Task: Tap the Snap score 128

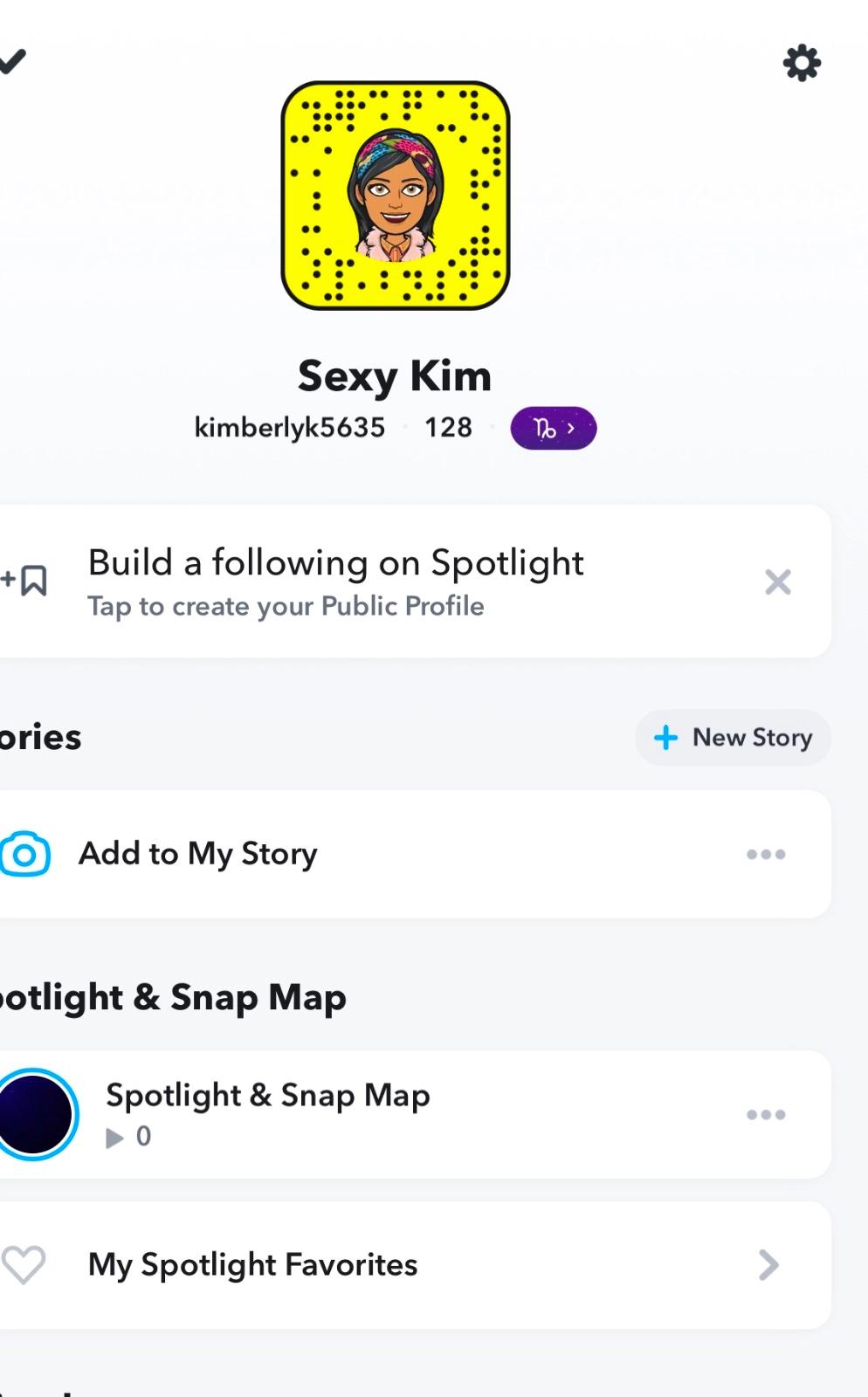Action: 448,428
